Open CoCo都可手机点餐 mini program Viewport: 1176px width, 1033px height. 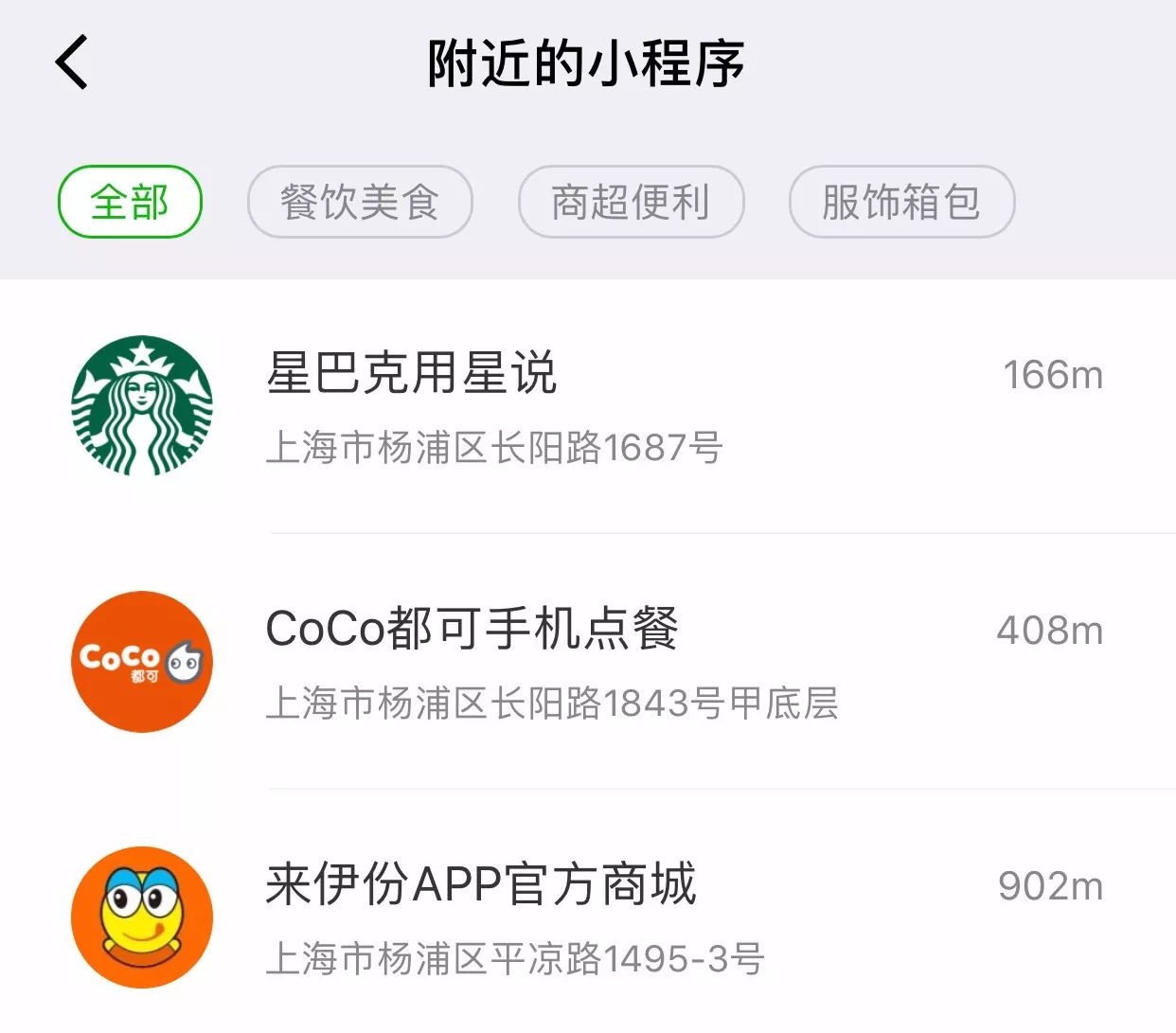coord(587,662)
